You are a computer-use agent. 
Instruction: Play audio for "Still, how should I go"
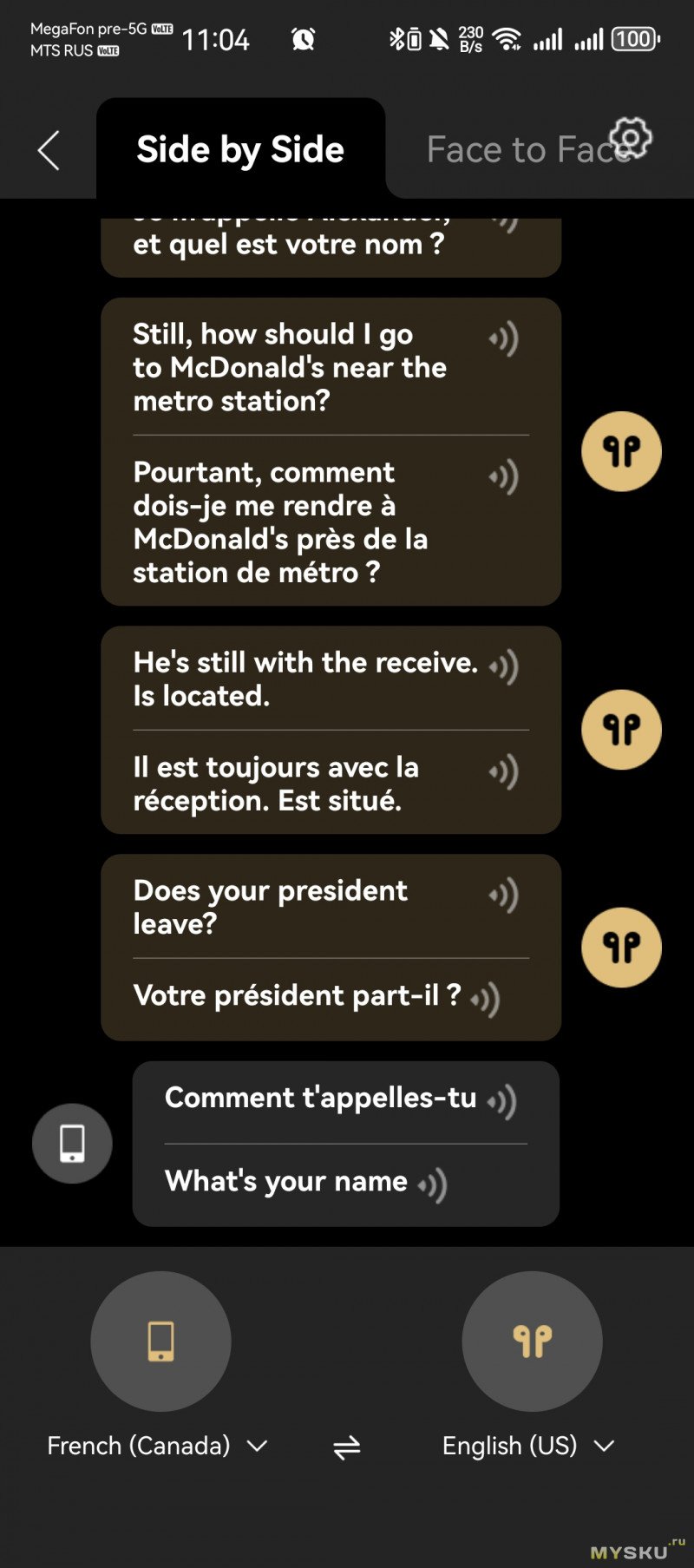504,338
